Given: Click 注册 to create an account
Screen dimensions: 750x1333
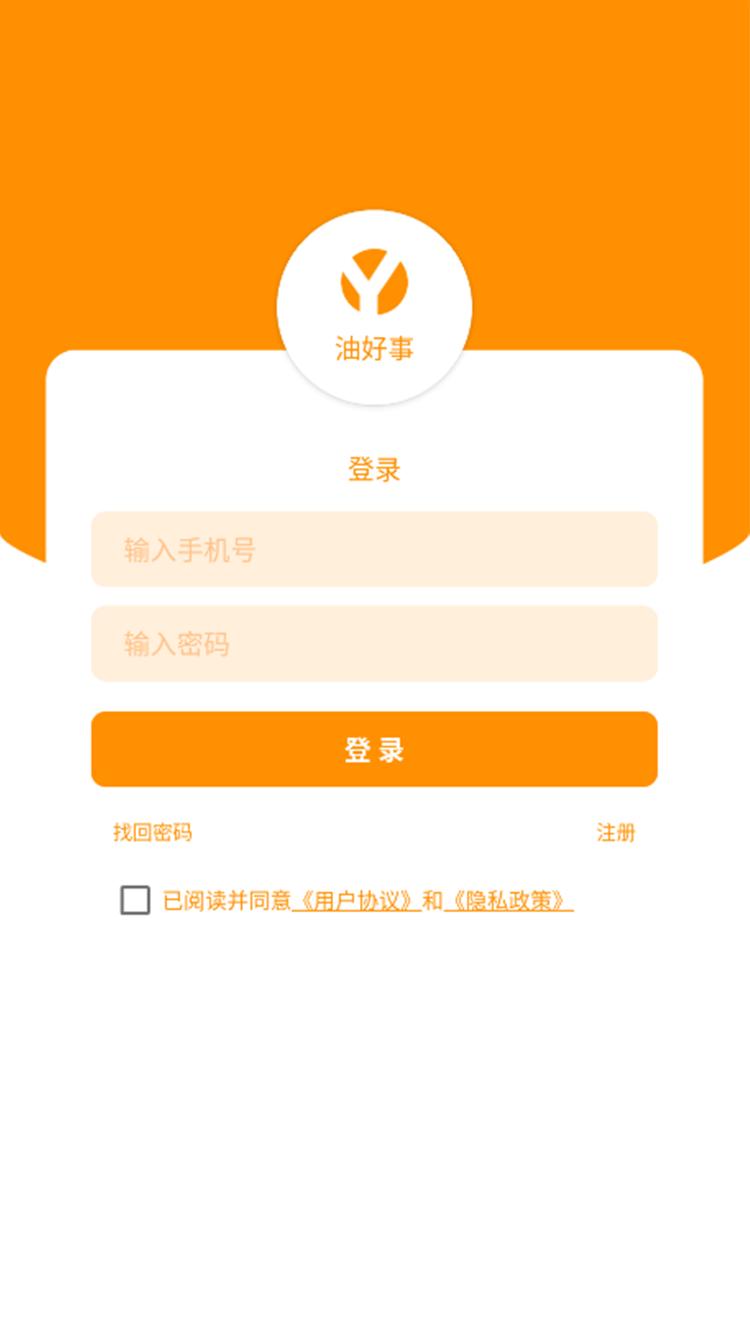Looking at the screenshot, I should [x=614, y=832].
